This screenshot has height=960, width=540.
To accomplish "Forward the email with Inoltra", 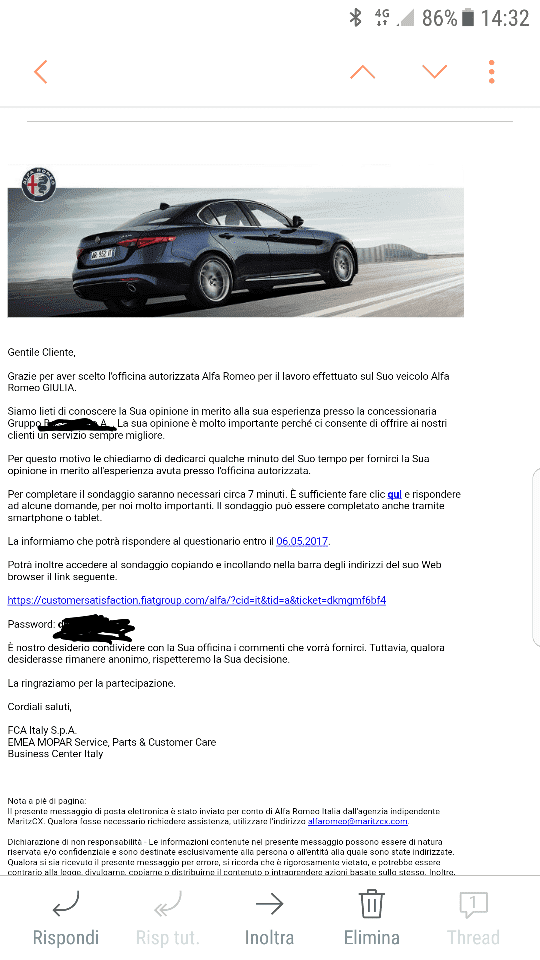I will pos(269,918).
